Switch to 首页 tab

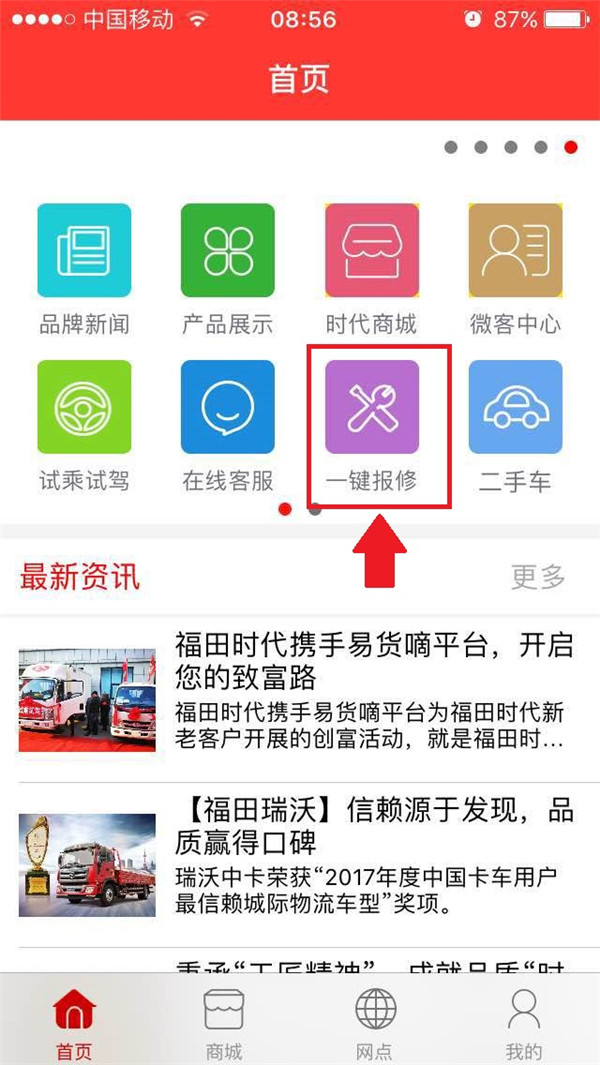(x=74, y=1022)
